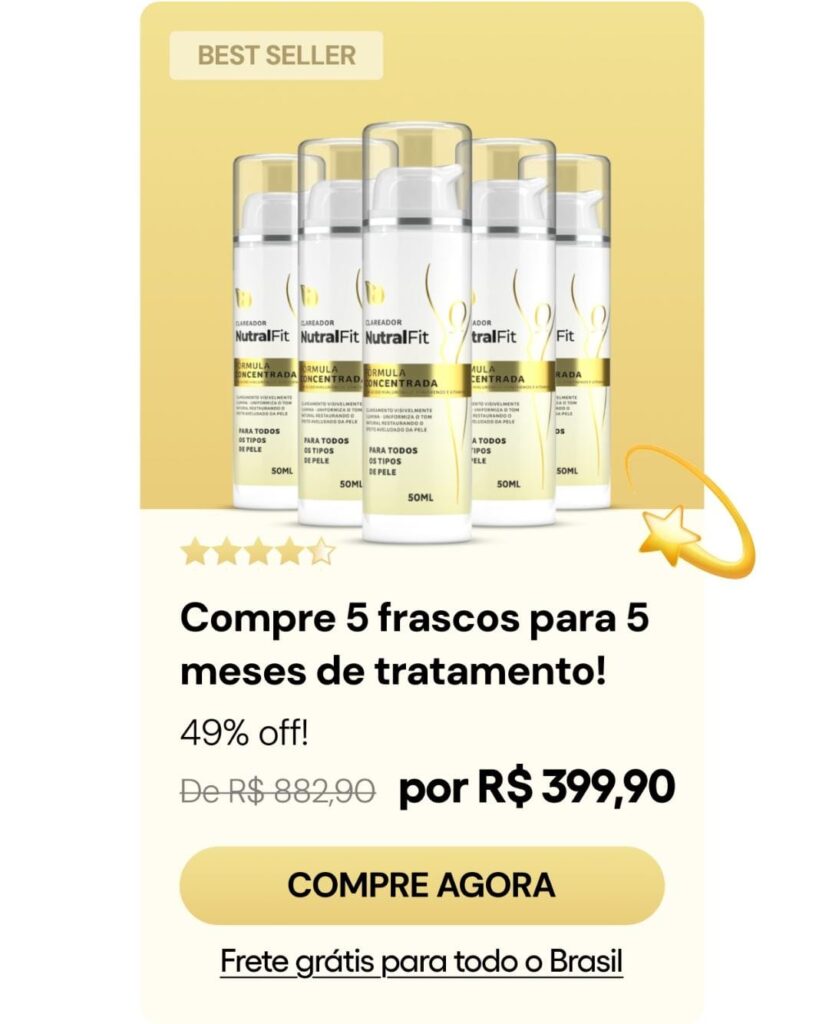Tap the COMPRE AGORA button
The image size is (829, 1024).
pos(421,885)
